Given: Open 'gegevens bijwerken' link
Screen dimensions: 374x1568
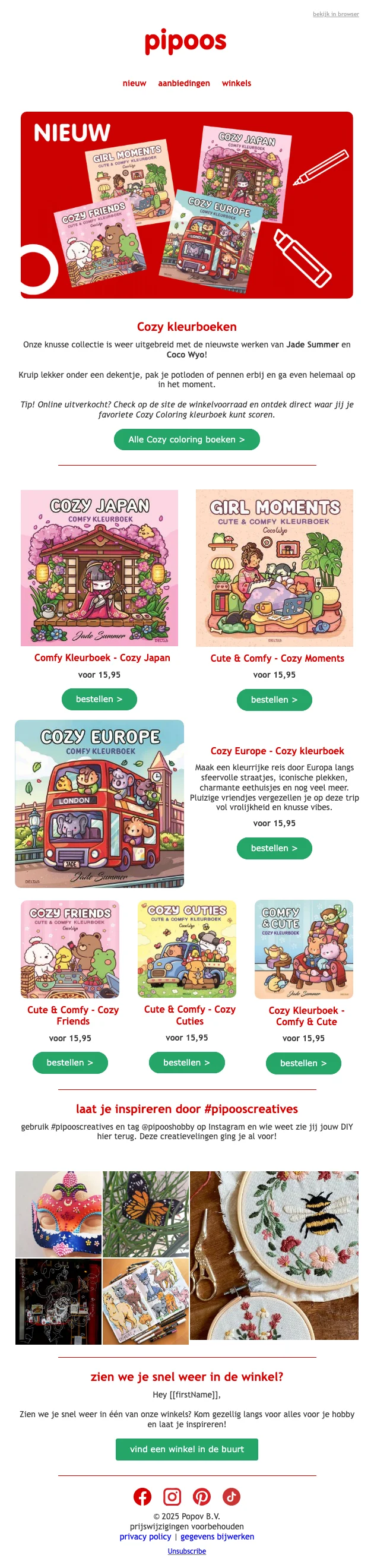Looking at the screenshot, I should tap(217, 1537).
